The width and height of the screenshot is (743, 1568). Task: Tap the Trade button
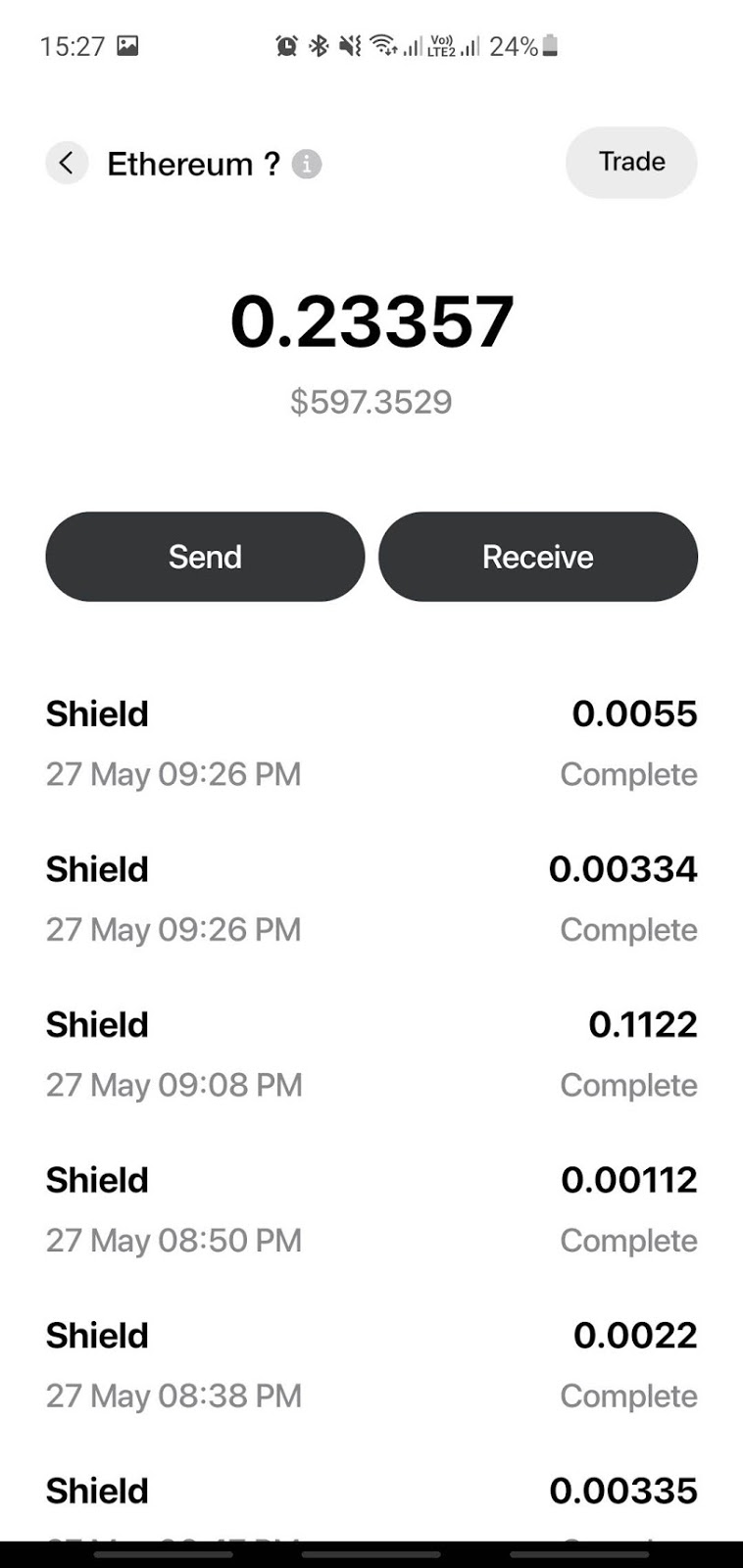(x=631, y=162)
